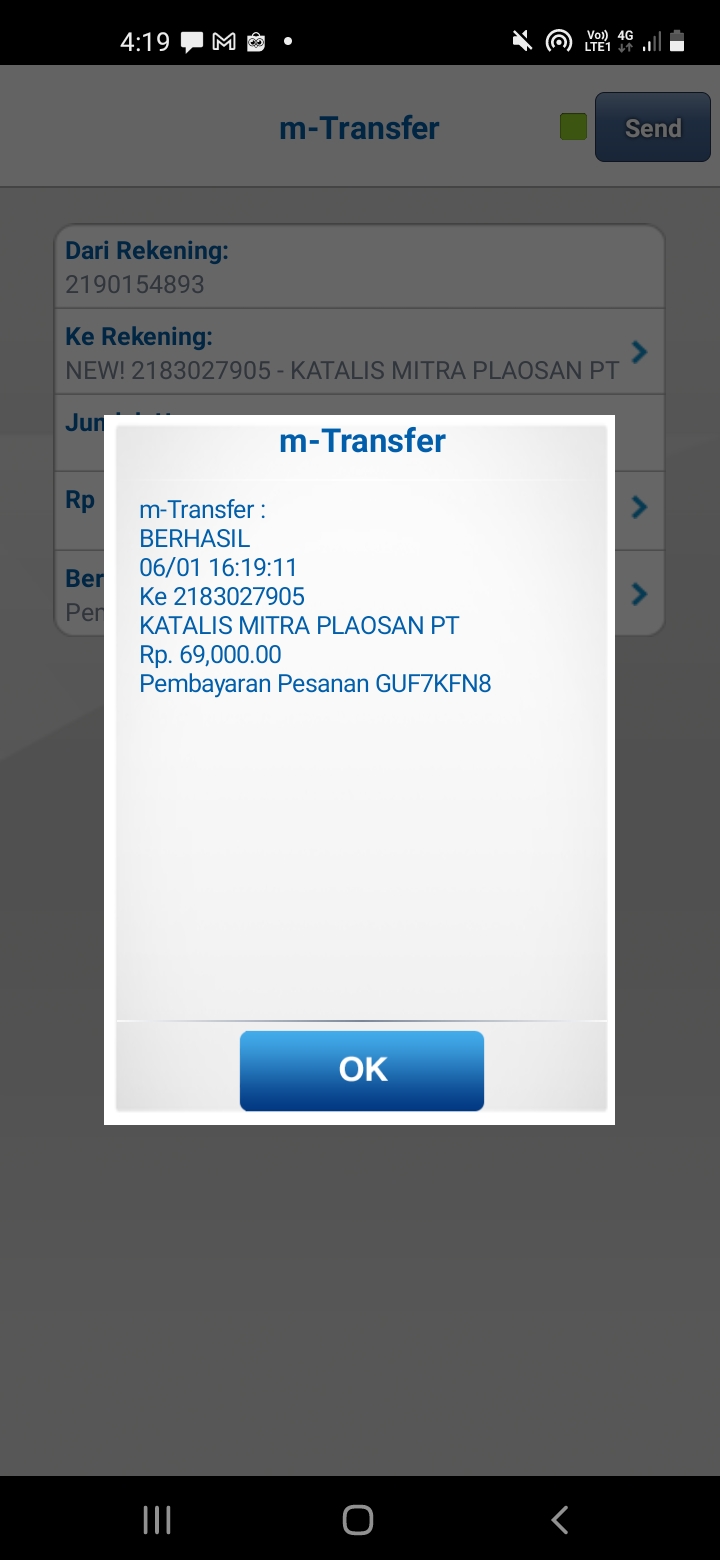The image size is (720, 1560).
Task: Tap the Send button in header
Action: 653,128
